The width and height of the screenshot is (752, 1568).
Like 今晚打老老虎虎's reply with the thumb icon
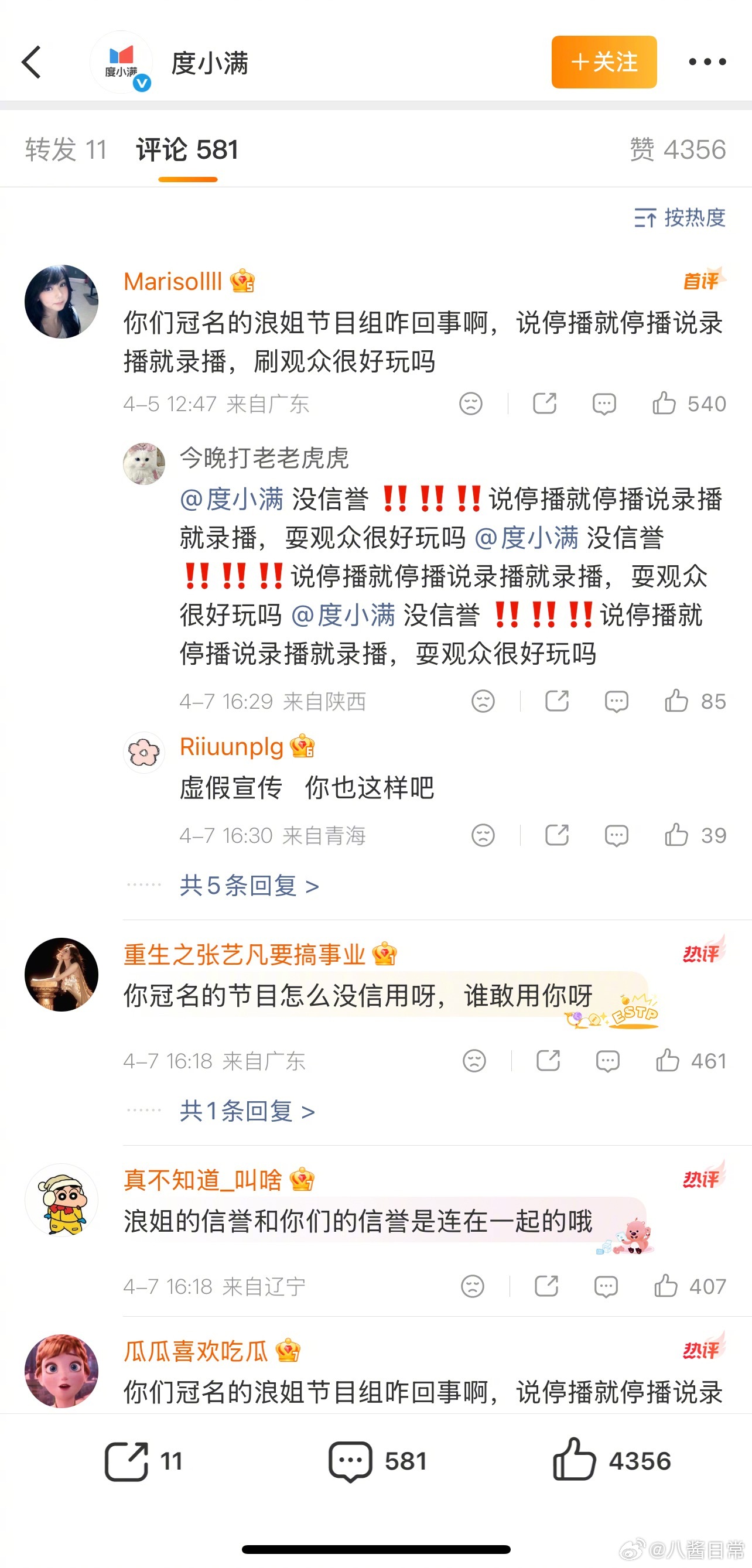(677, 701)
